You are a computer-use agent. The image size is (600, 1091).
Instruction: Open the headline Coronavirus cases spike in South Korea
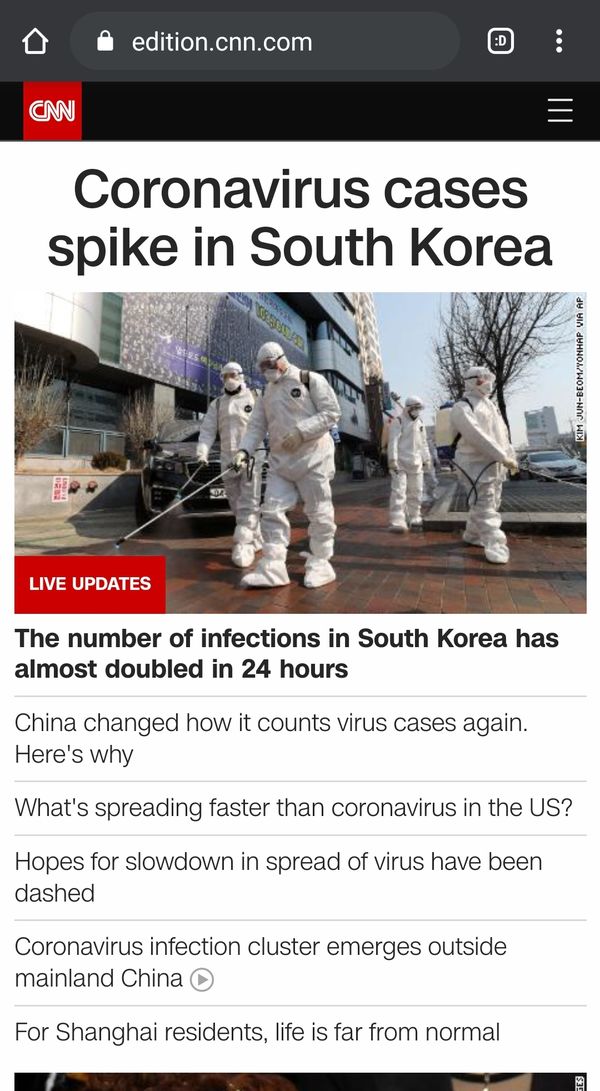300,218
